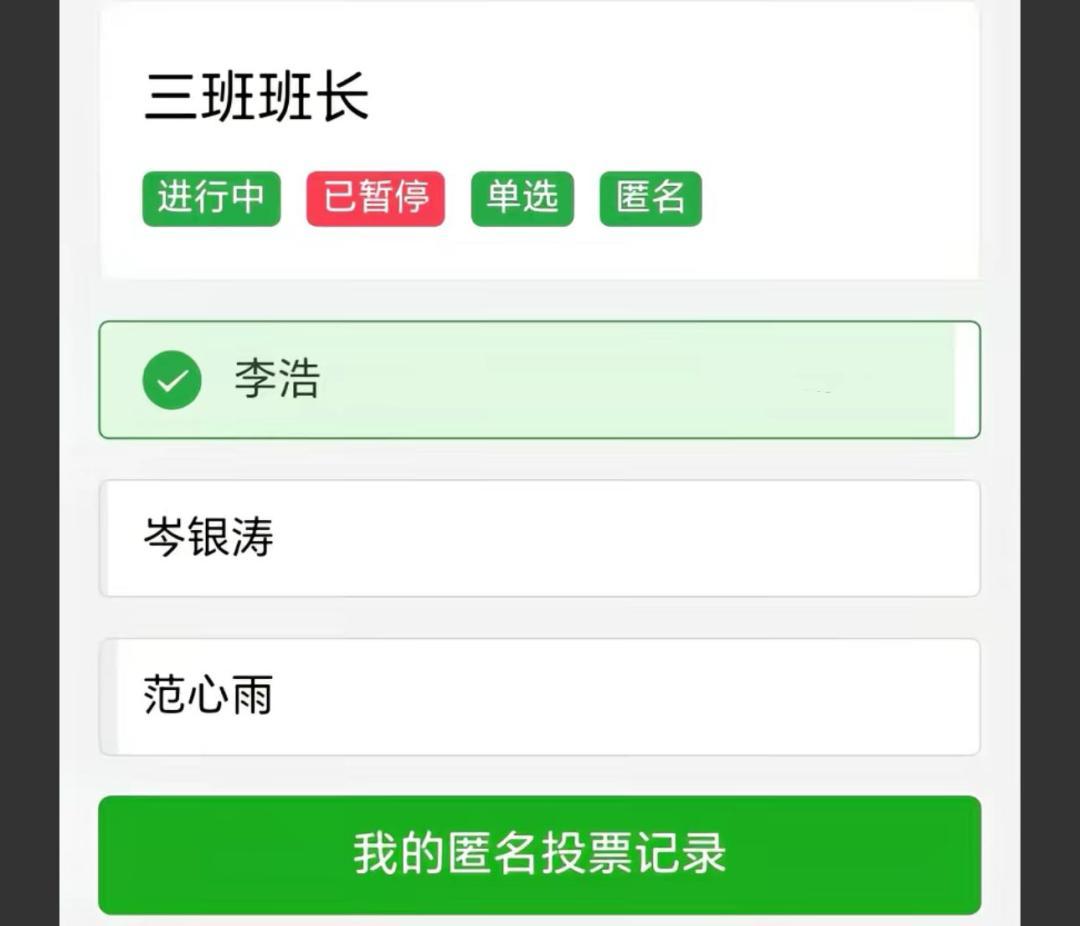The width and height of the screenshot is (1080, 926).
Task: Choose candidate 岑银涛
Action: coord(538,538)
